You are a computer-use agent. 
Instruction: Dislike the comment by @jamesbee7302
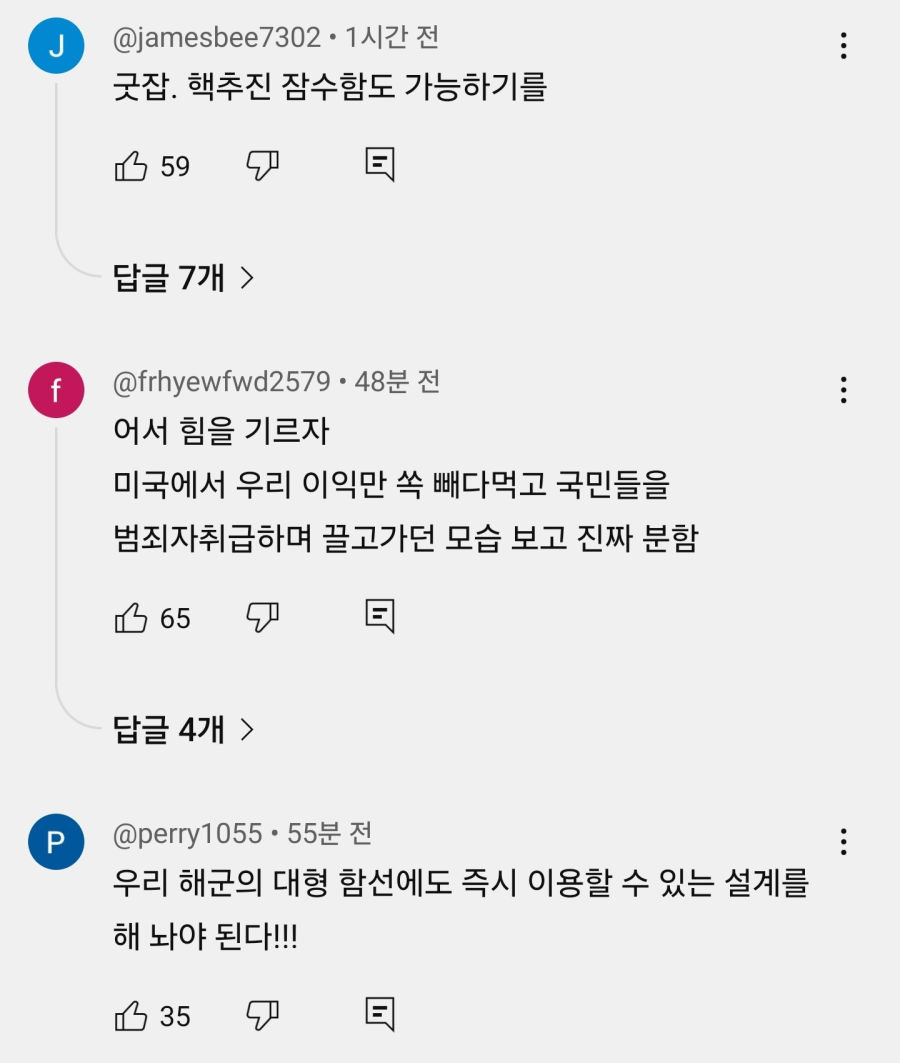[x=262, y=166]
